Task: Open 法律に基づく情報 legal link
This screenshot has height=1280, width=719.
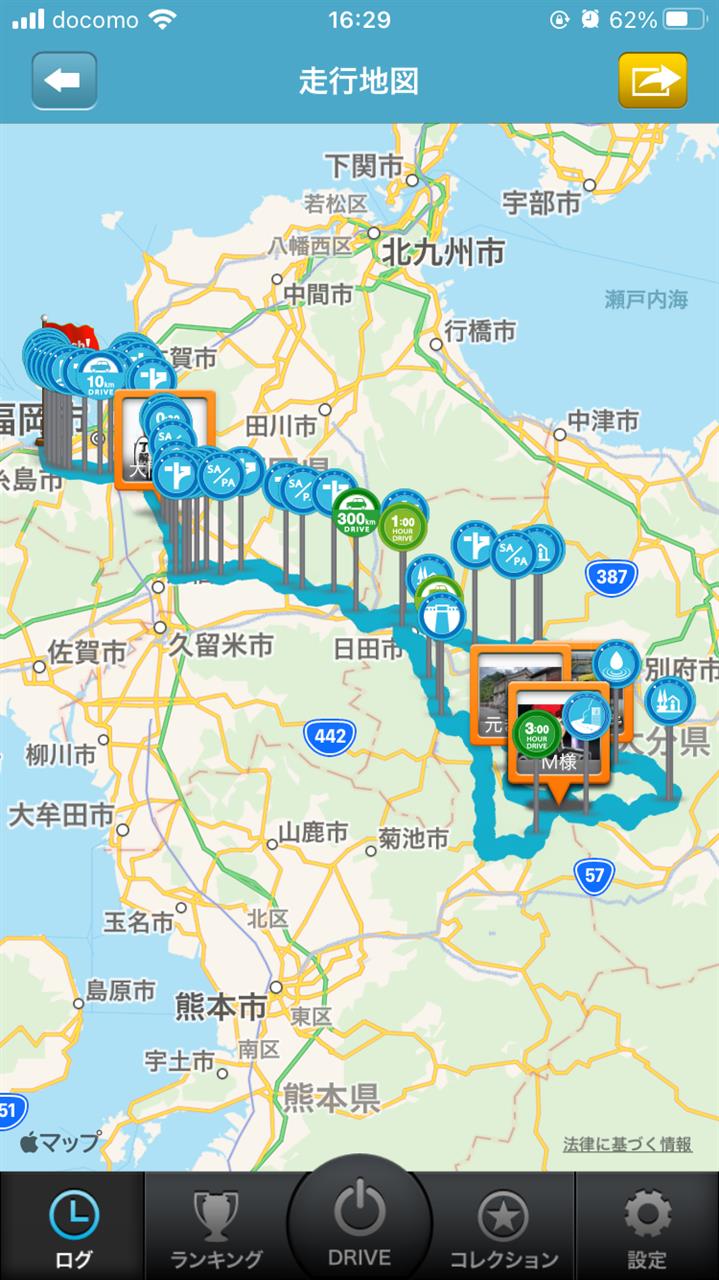Action: tap(627, 1144)
